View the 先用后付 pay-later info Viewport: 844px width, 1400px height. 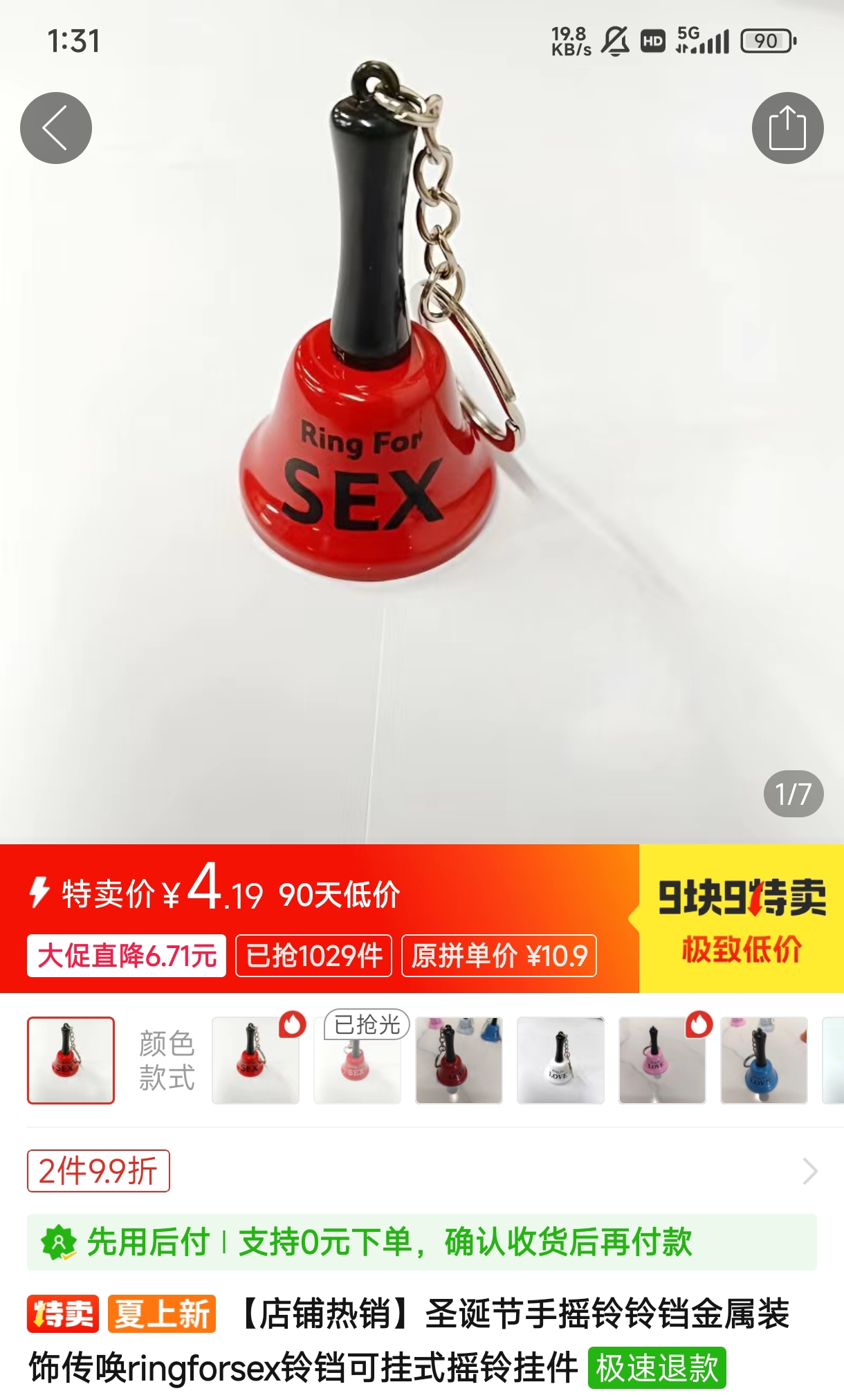(x=422, y=1242)
